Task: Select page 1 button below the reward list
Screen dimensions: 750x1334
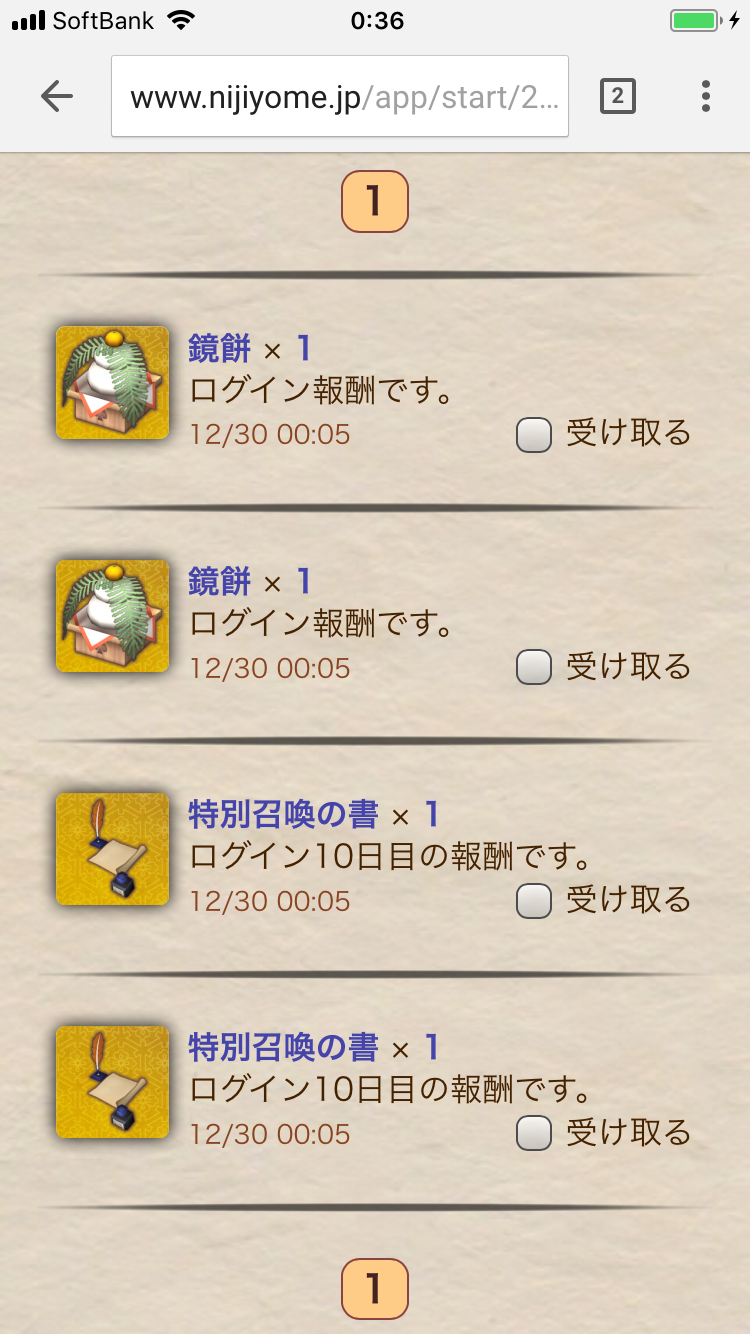Action: tap(375, 1288)
